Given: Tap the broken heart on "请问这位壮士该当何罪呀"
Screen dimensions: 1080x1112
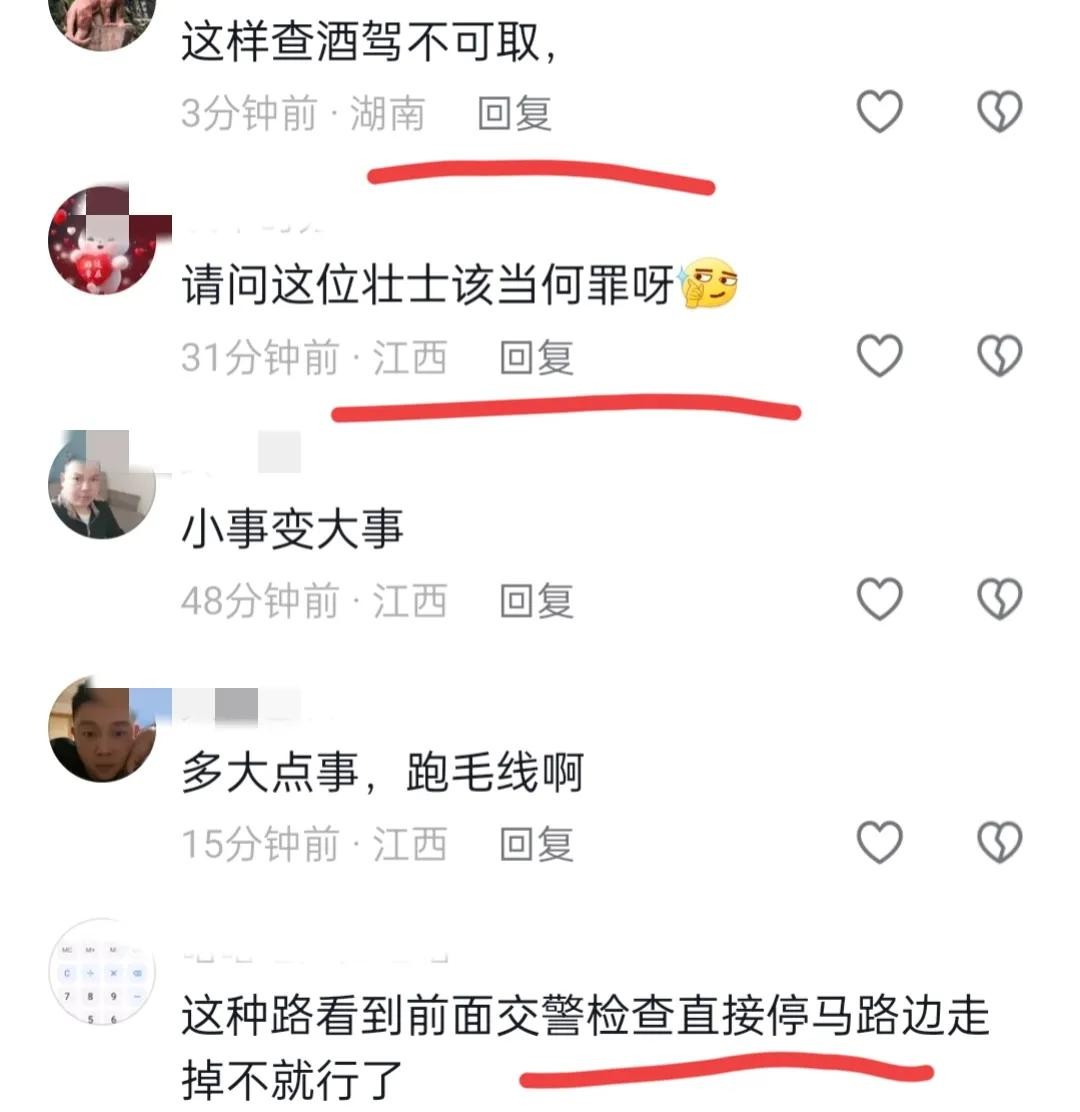Looking at the screenshot, I should (999, 356).
